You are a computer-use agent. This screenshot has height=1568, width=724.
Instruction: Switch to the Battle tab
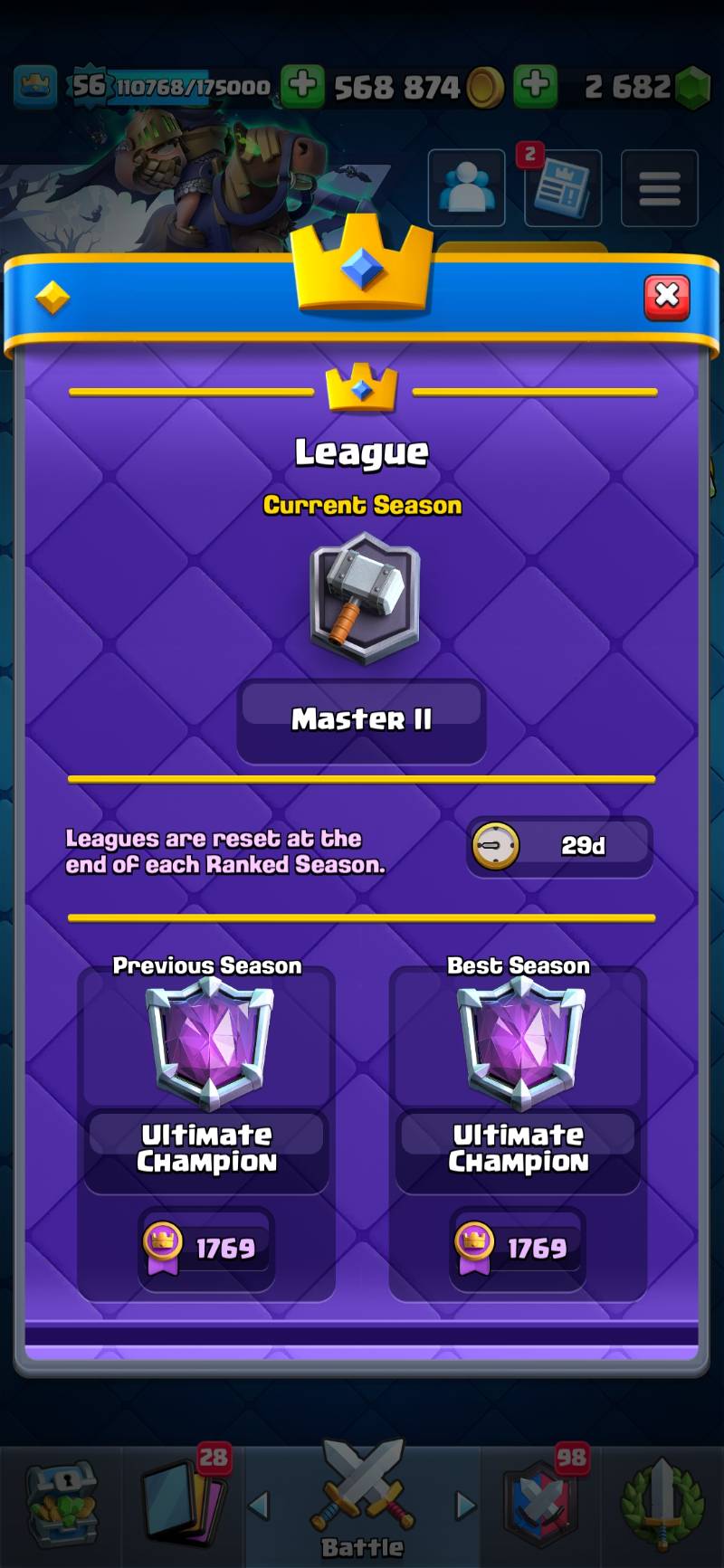[x=362, y=1504]
